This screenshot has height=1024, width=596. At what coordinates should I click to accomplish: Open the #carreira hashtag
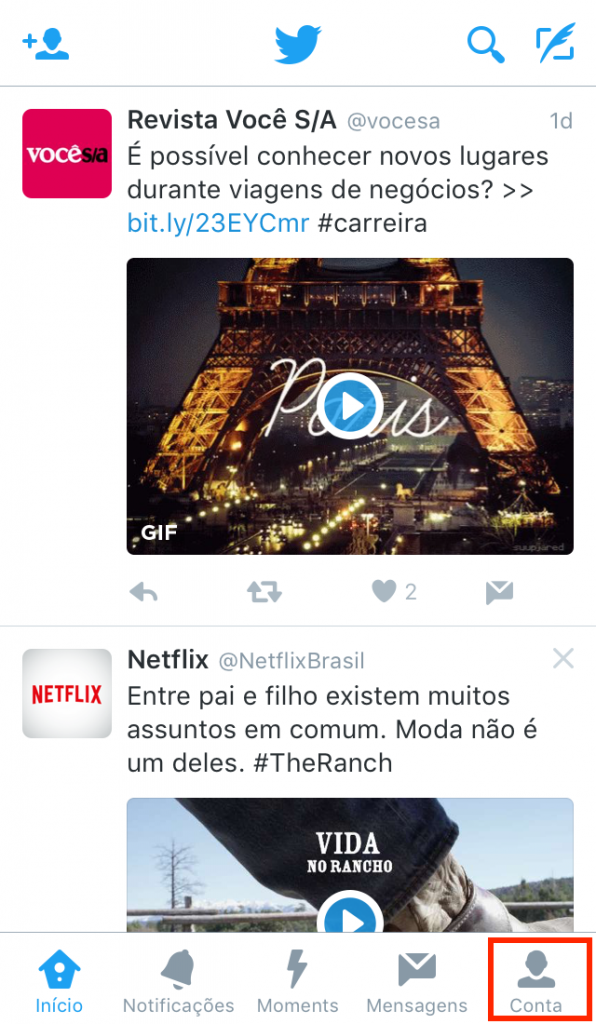[372, 223]
